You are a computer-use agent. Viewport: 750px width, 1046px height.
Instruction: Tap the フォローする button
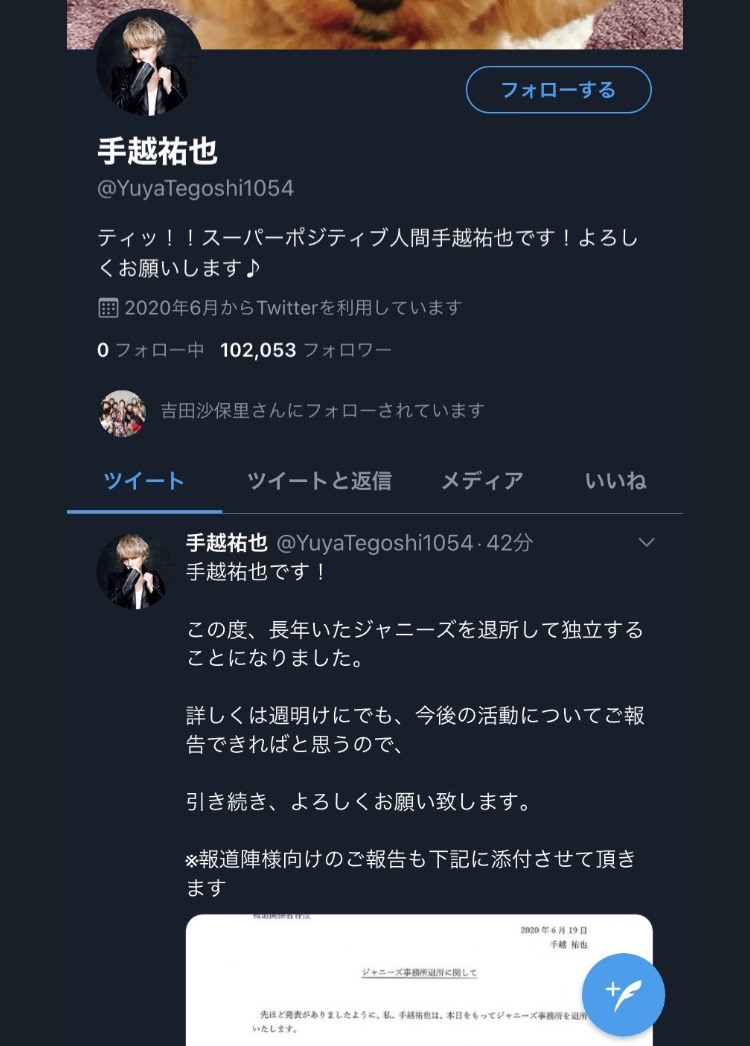(x=558, y=90)
